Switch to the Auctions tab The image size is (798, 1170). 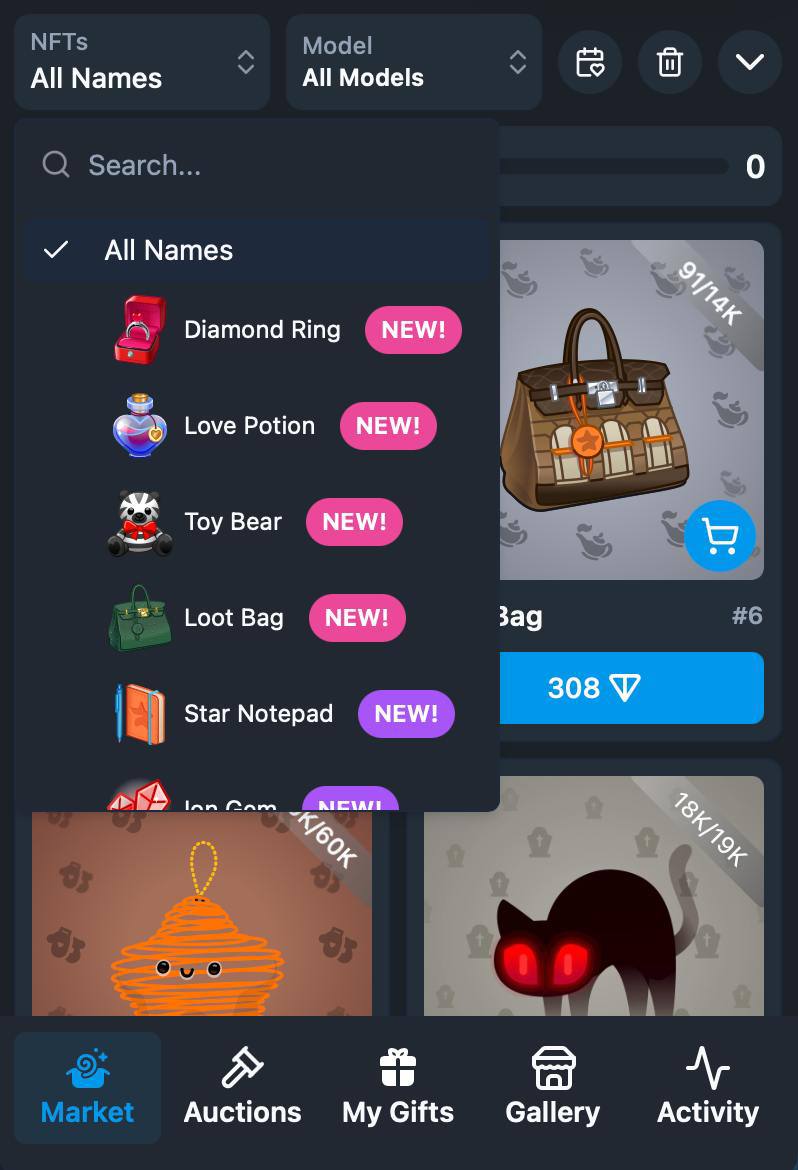click(242, 1088)
